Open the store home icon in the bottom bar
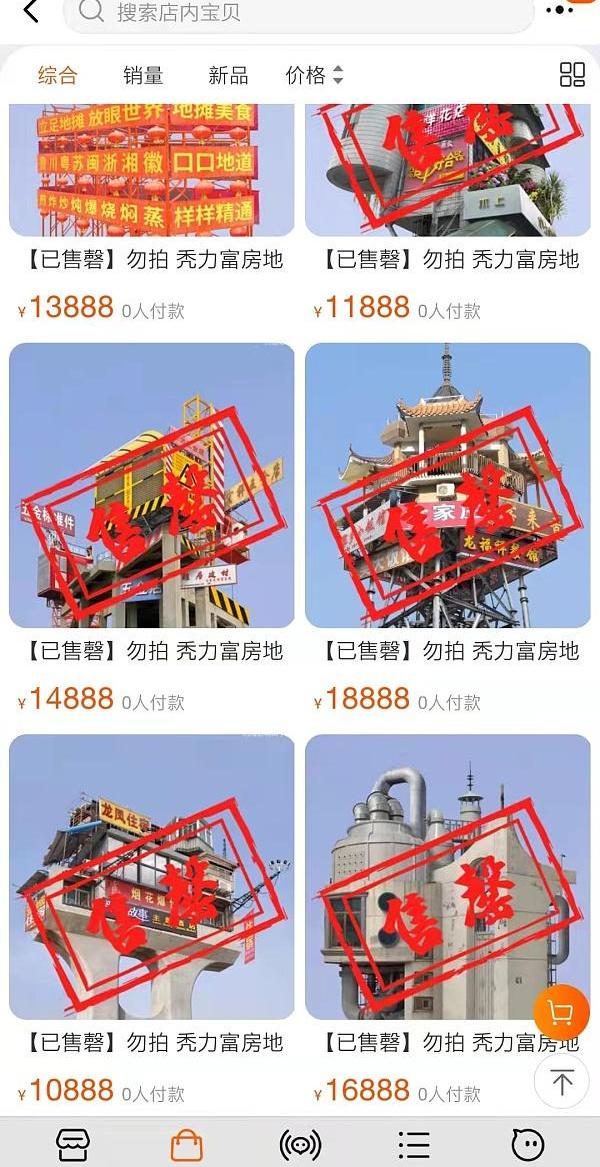Screen dimensions: 600x1167 pos(73,1144)
